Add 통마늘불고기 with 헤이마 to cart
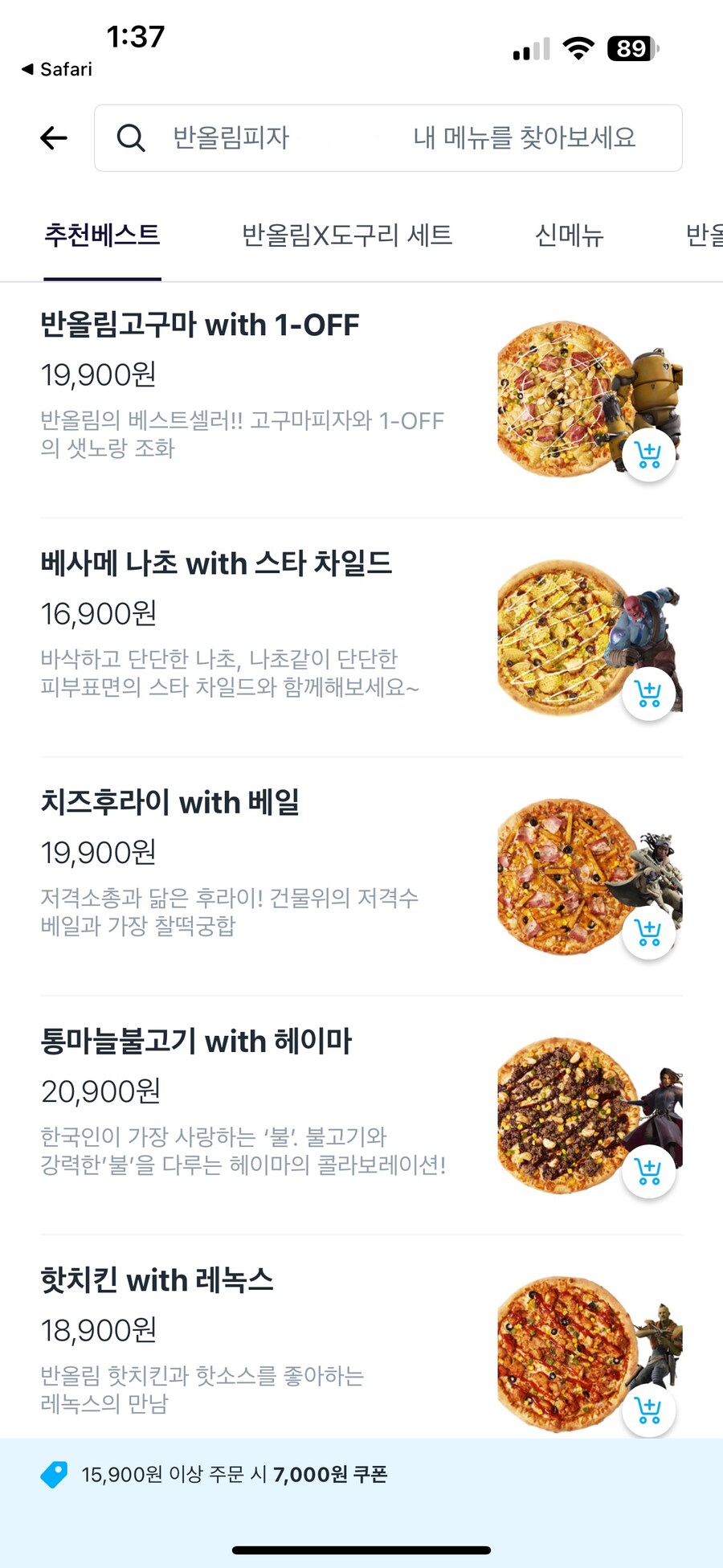723x1568 pixels. (x=647, y=1171)
